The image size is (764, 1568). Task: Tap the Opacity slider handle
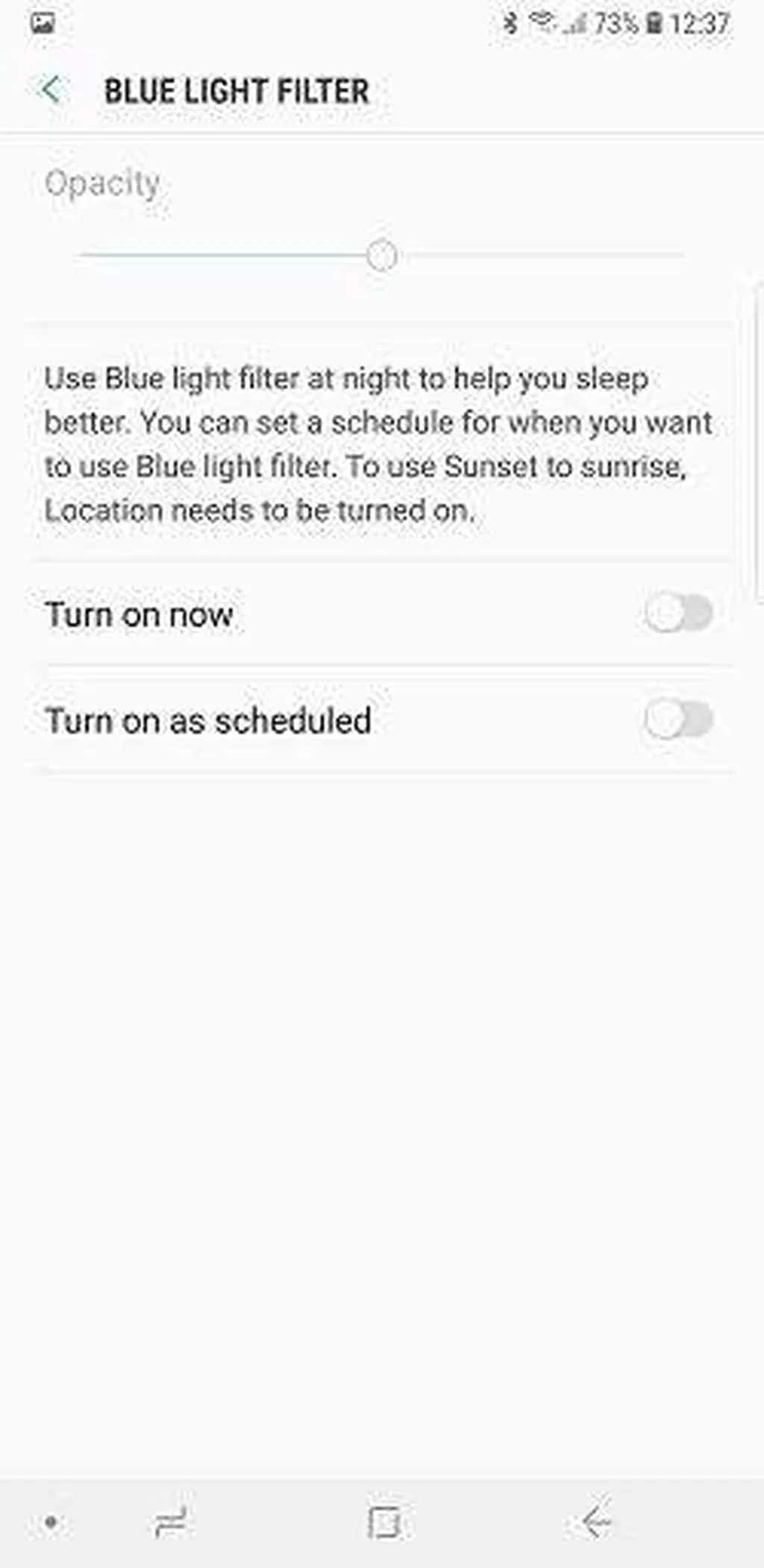(x=382, y=256)
